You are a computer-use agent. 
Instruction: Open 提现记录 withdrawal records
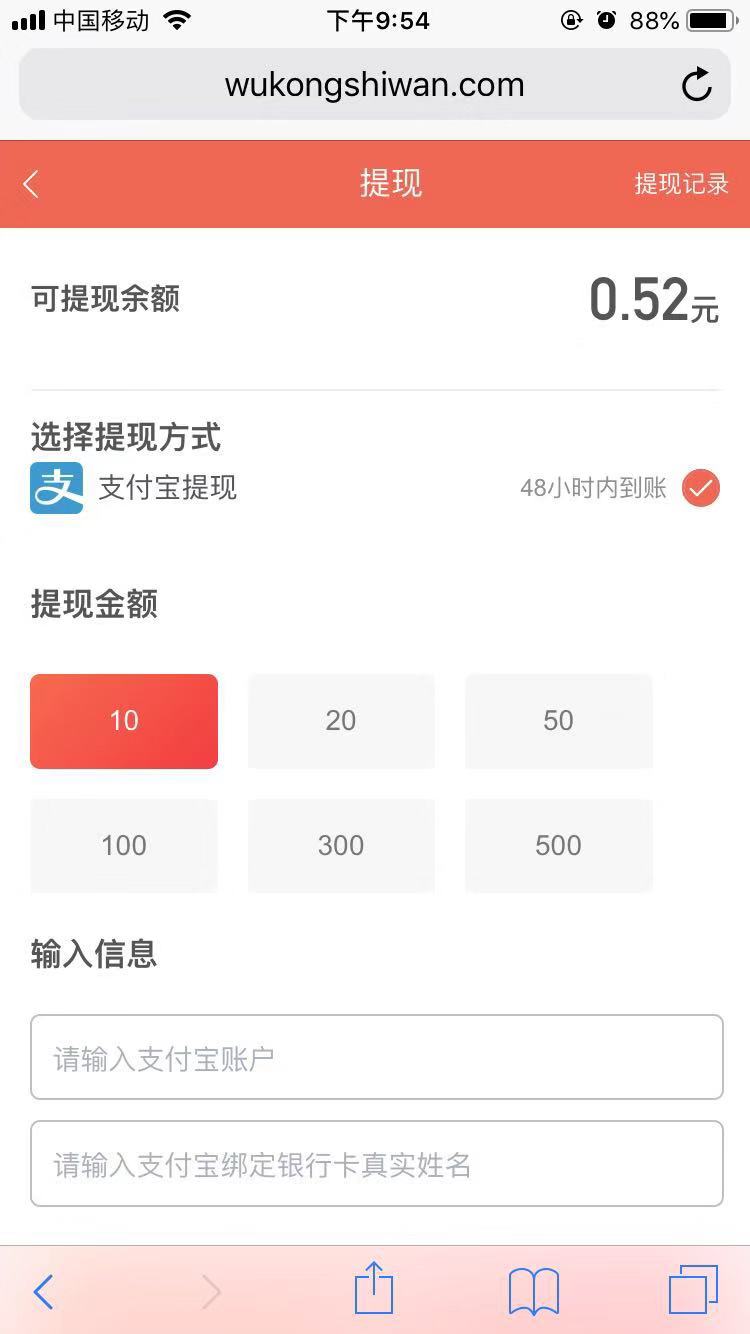tap(681, 184)
